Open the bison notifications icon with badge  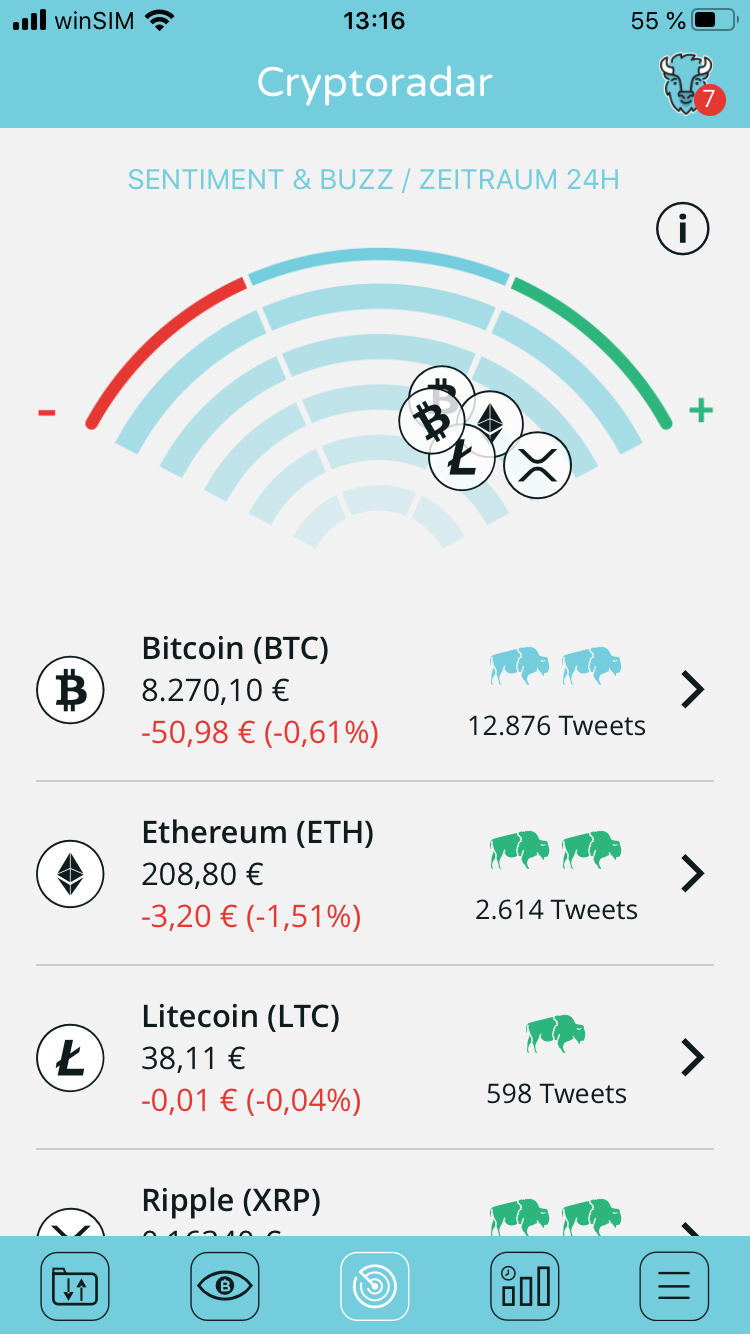(x=690, y=84)
